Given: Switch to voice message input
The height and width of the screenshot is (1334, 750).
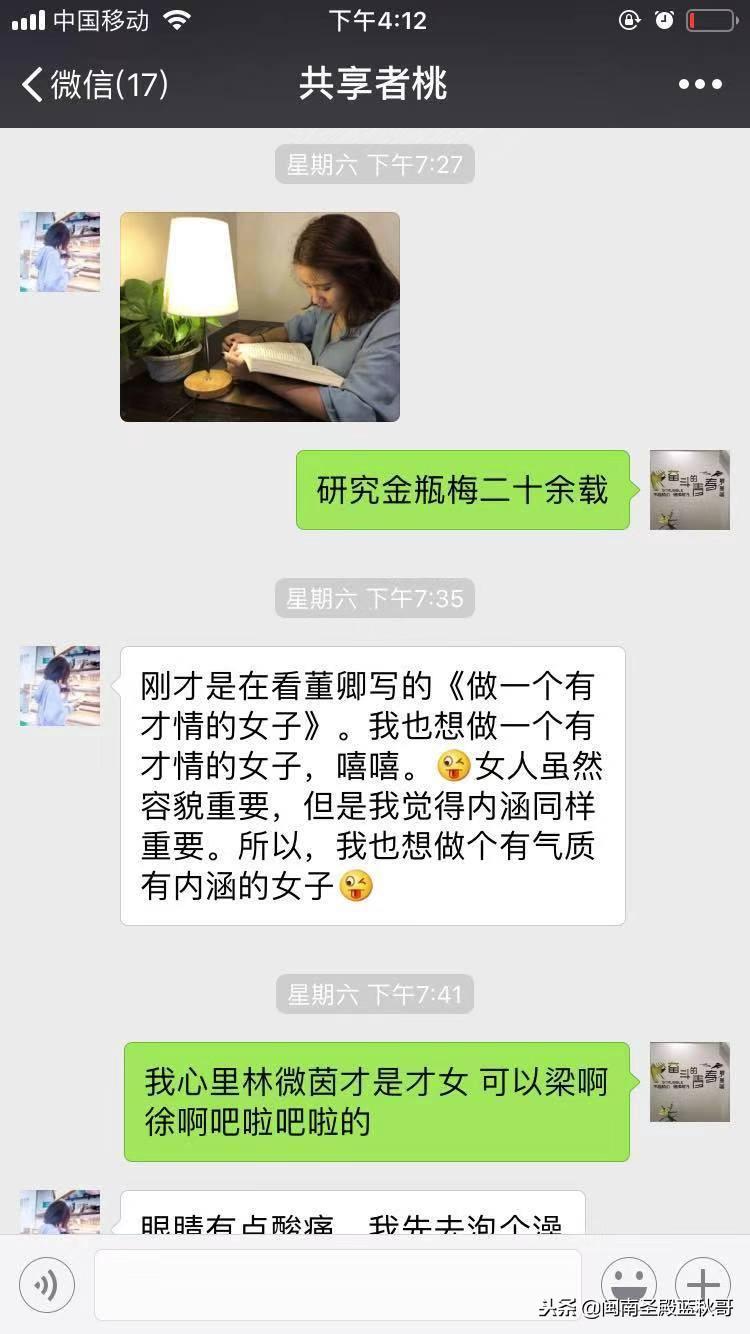Looking at the screenshot, I should coord(47,1284).
